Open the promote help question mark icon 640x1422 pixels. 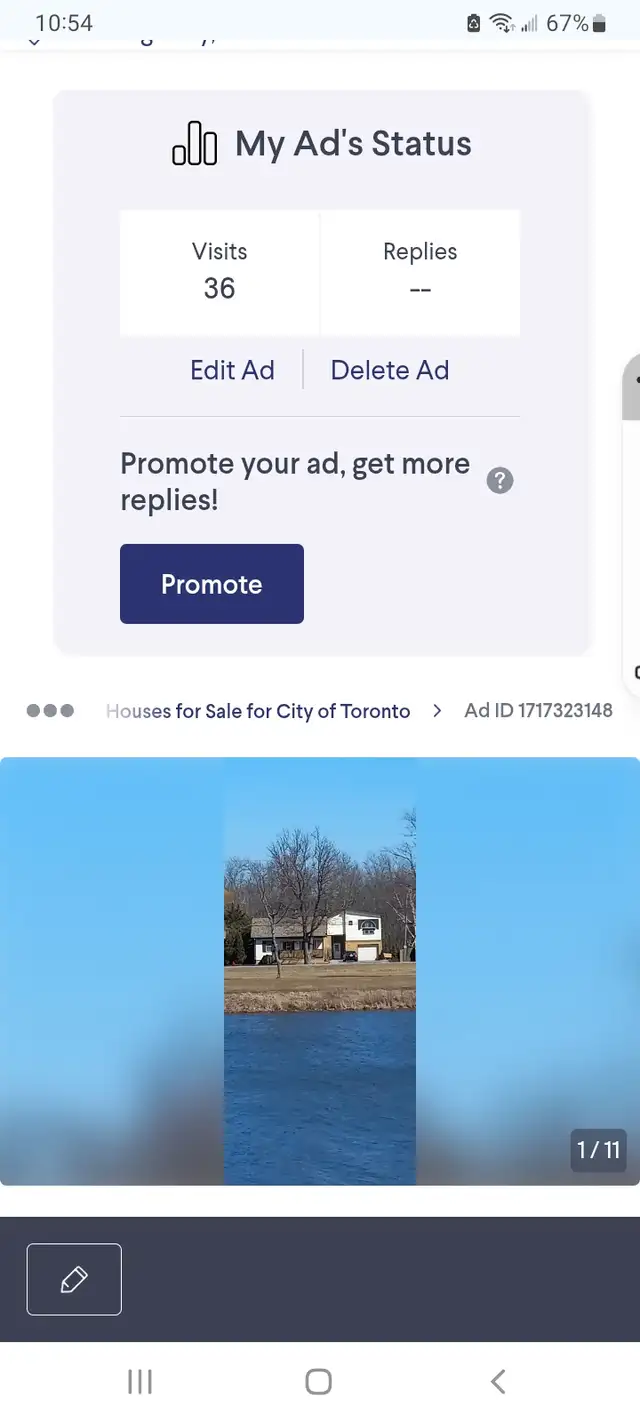(x=500, y=481)
